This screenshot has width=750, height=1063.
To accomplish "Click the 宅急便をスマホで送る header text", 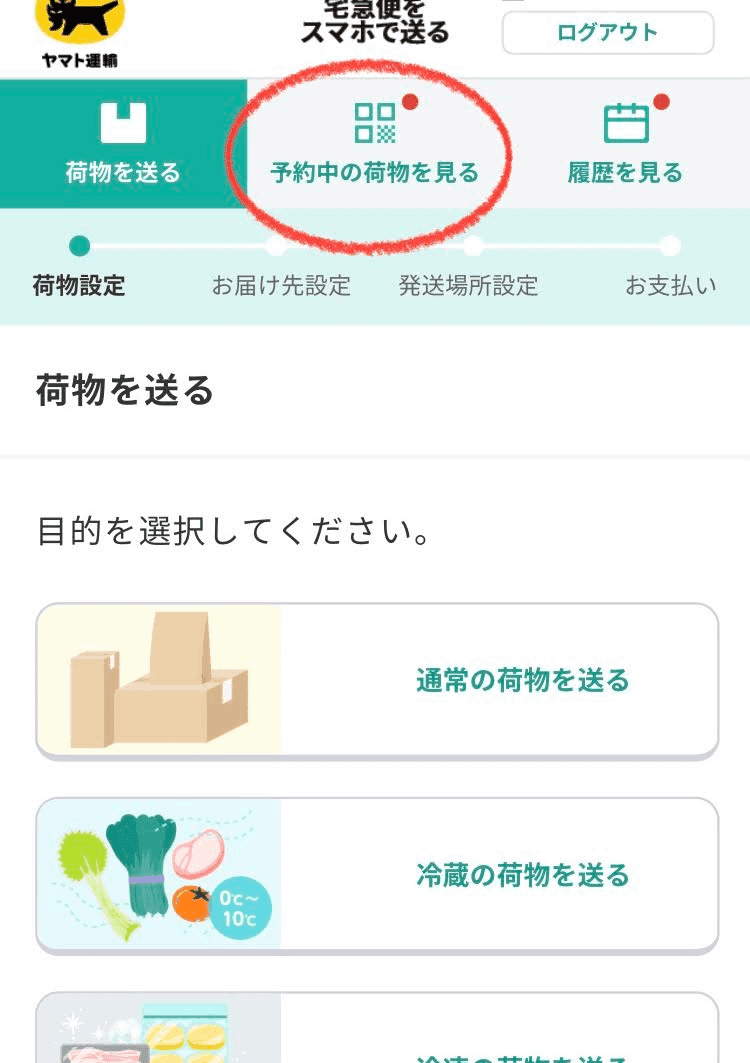I will pyautogui.click(x=375, y=21).
